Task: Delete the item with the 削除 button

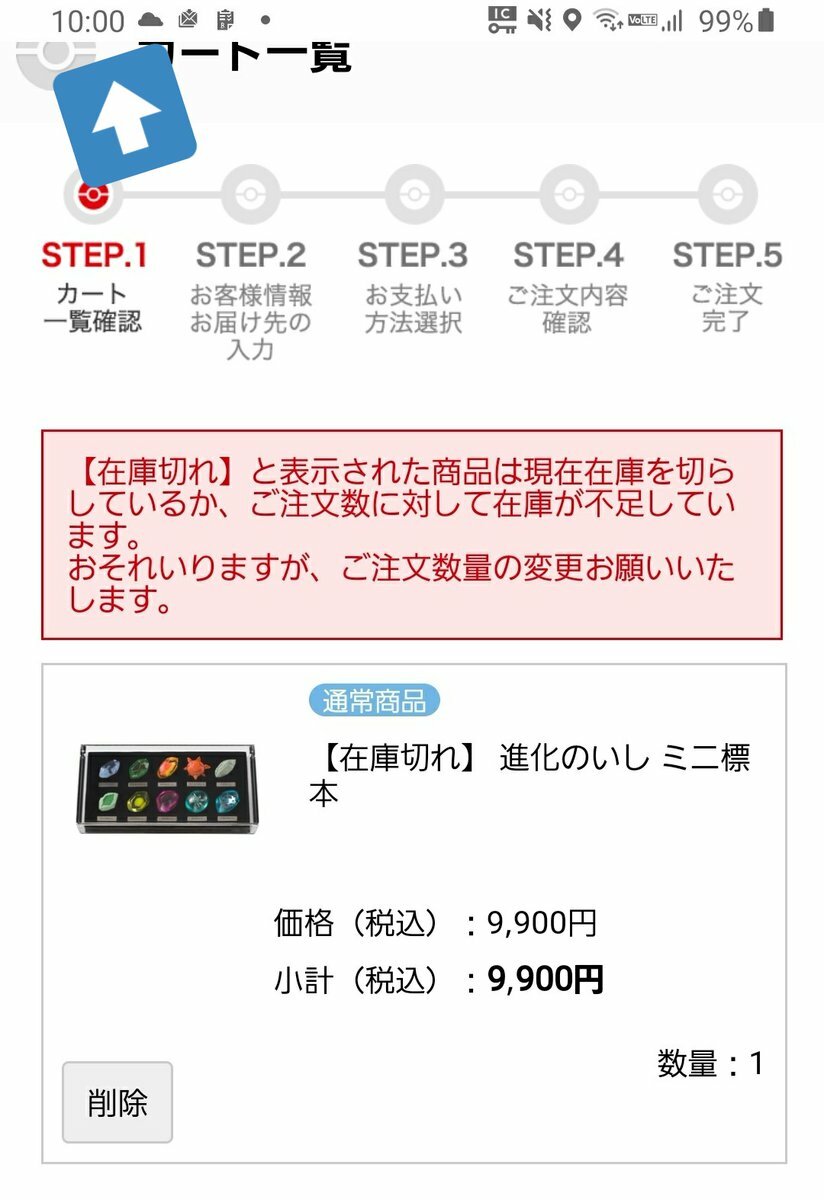Action: click(117, 1102)
